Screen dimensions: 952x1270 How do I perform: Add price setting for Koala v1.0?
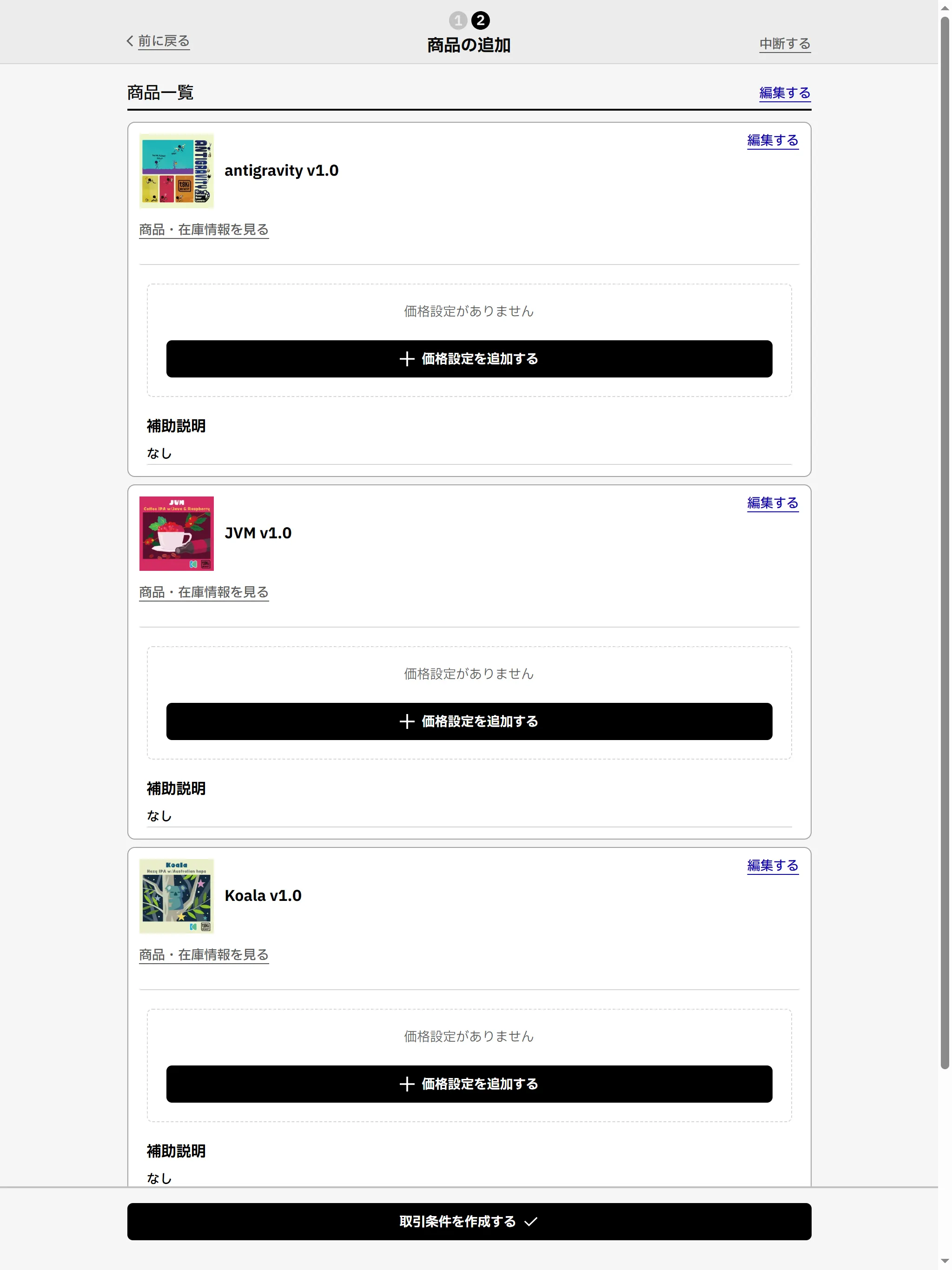[x=469, y=1084]
